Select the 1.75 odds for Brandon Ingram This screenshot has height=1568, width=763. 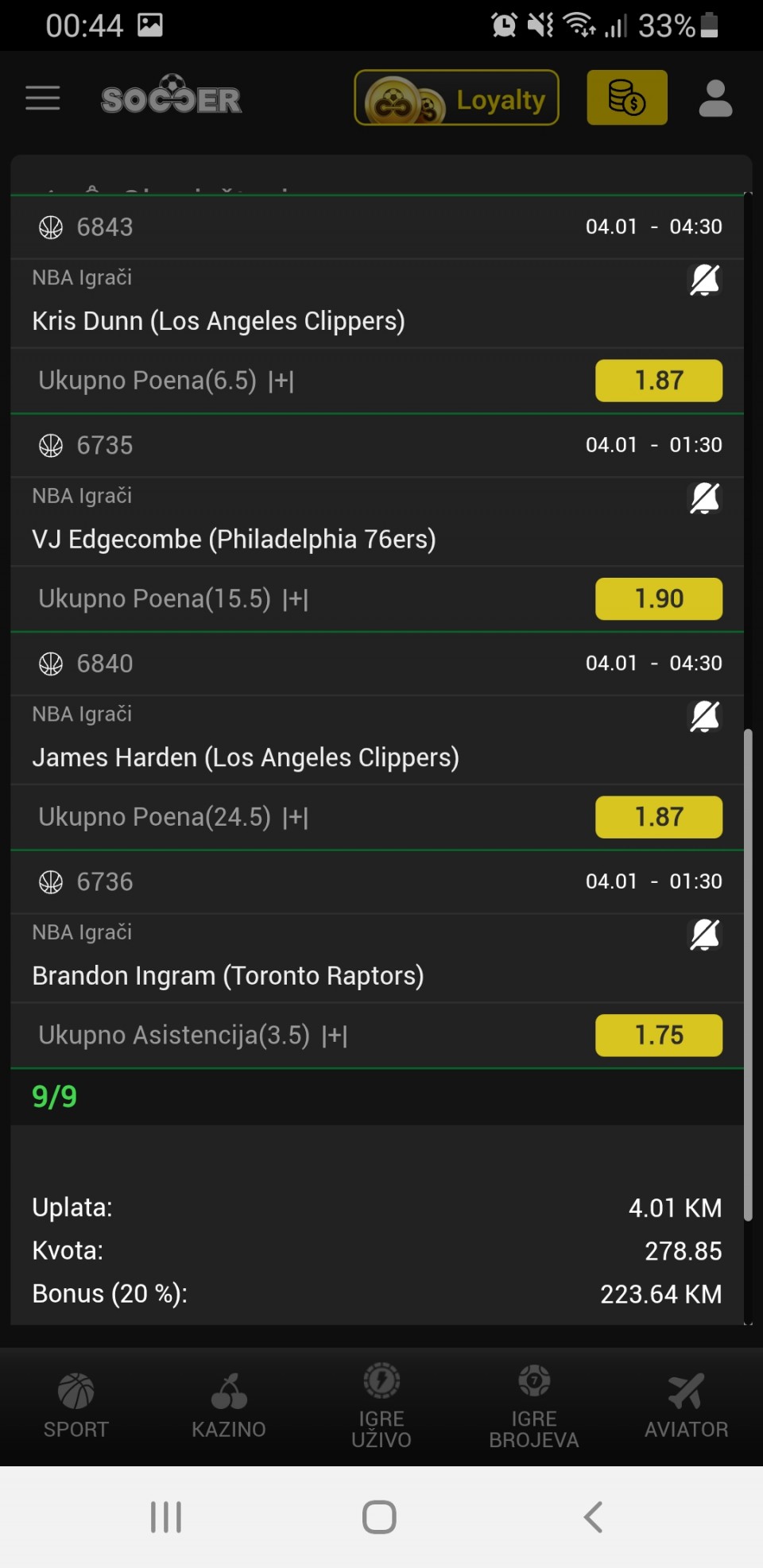click(x=658, y=1035)
